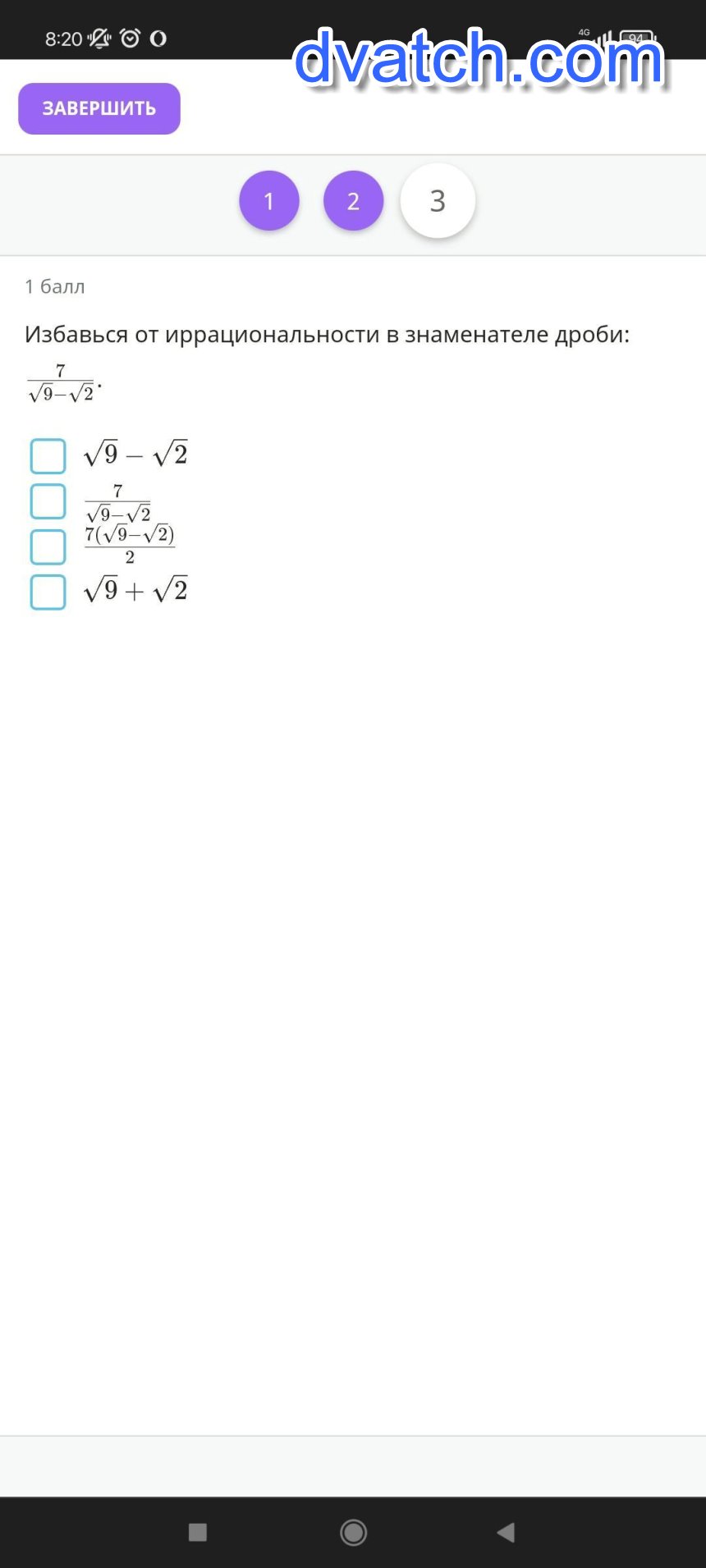Check the answer 7(√9−√2) over 2

48,546
